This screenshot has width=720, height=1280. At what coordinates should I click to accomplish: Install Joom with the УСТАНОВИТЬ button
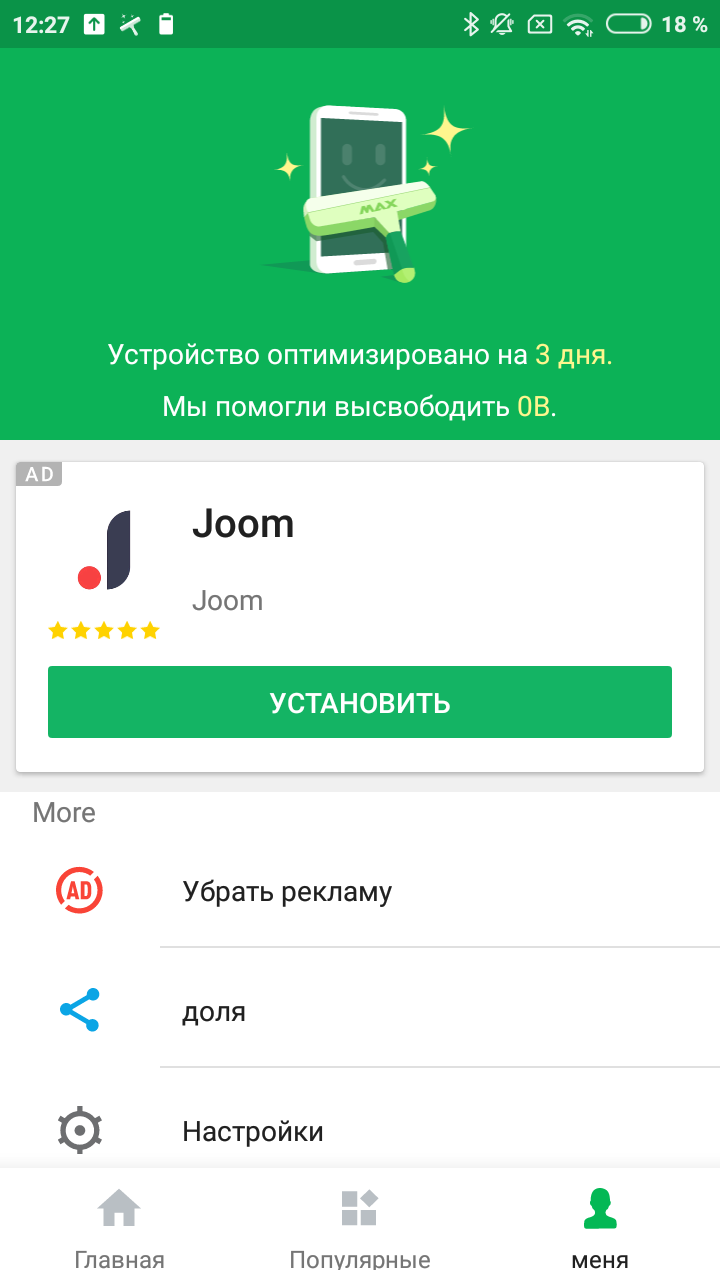(x=360, y=702)
